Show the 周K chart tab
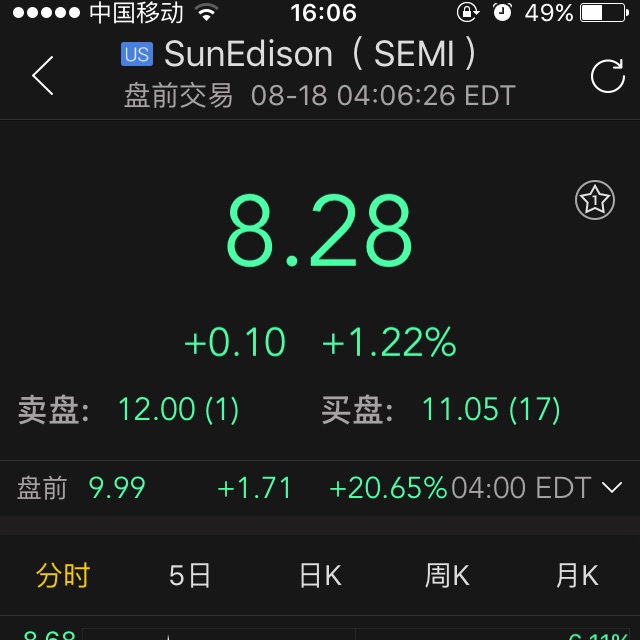640x640 pixels. [447, 576]
